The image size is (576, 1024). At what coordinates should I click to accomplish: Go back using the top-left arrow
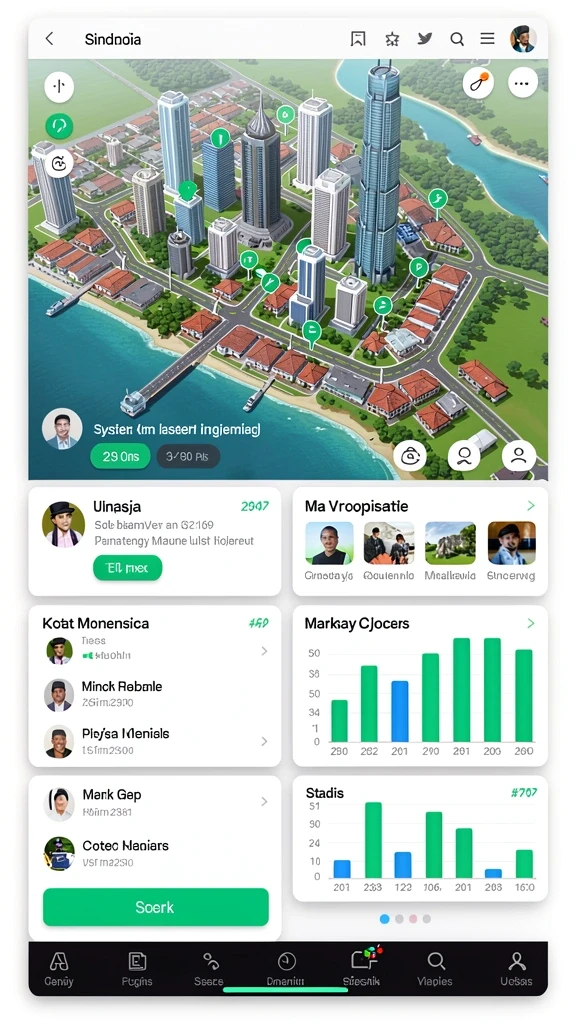[x=49, y=39]
